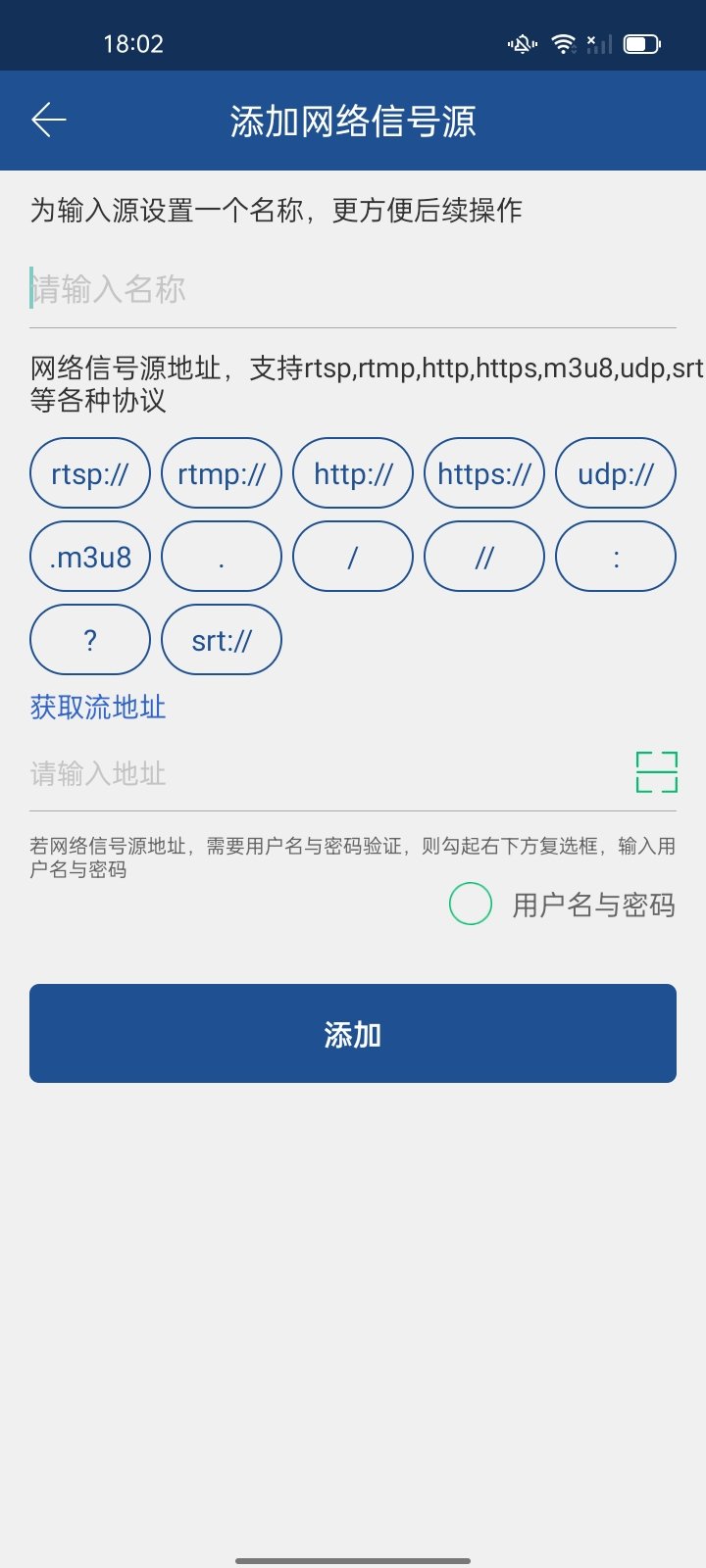Screen dimensions: 706x1568
Task: Select the colon character chip
Action: (615, 556)
